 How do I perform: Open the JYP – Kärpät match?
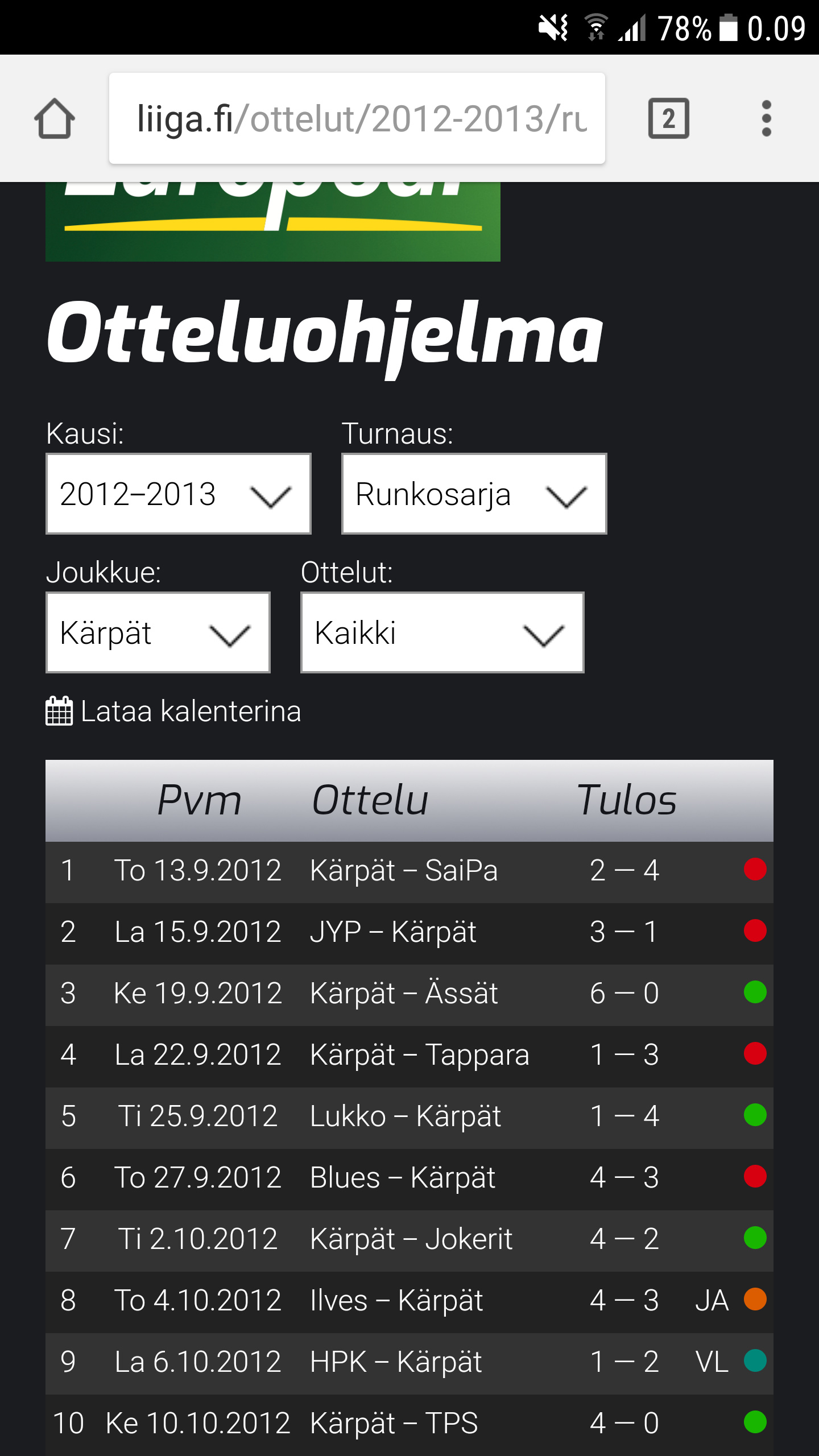(392, 932)
